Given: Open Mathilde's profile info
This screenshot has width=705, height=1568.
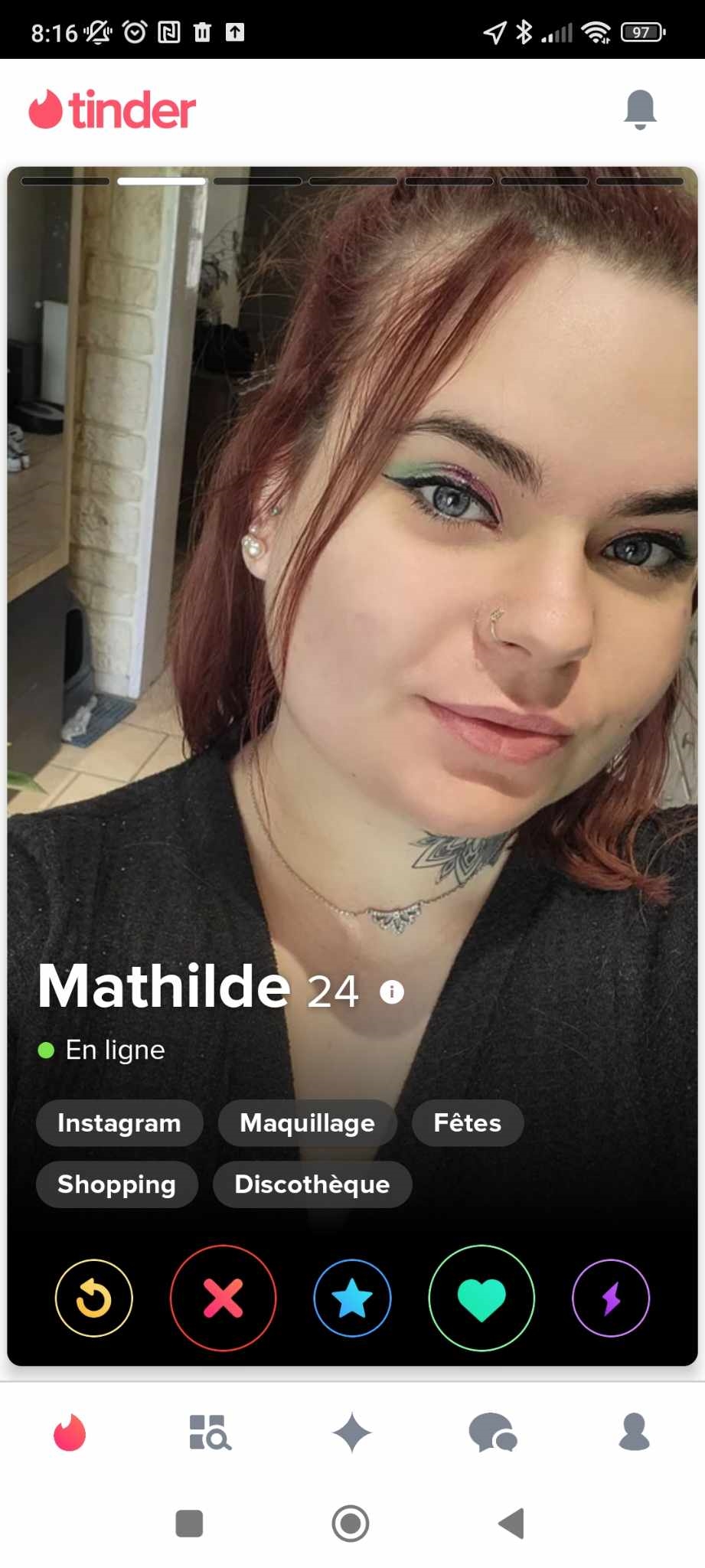Looking at the screenshot, I should [392, 991].
